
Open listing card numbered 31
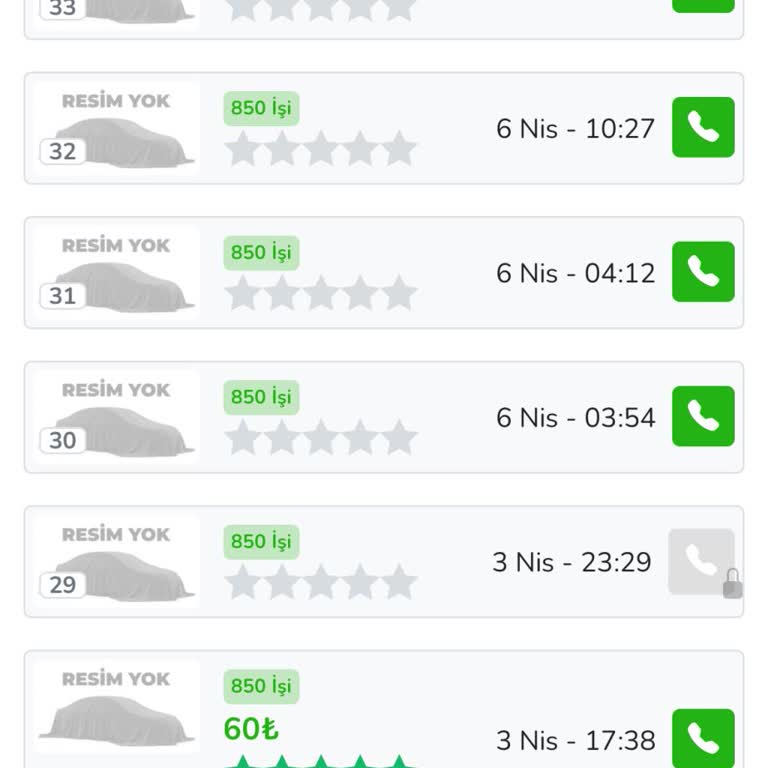click(x=383, y=272)
